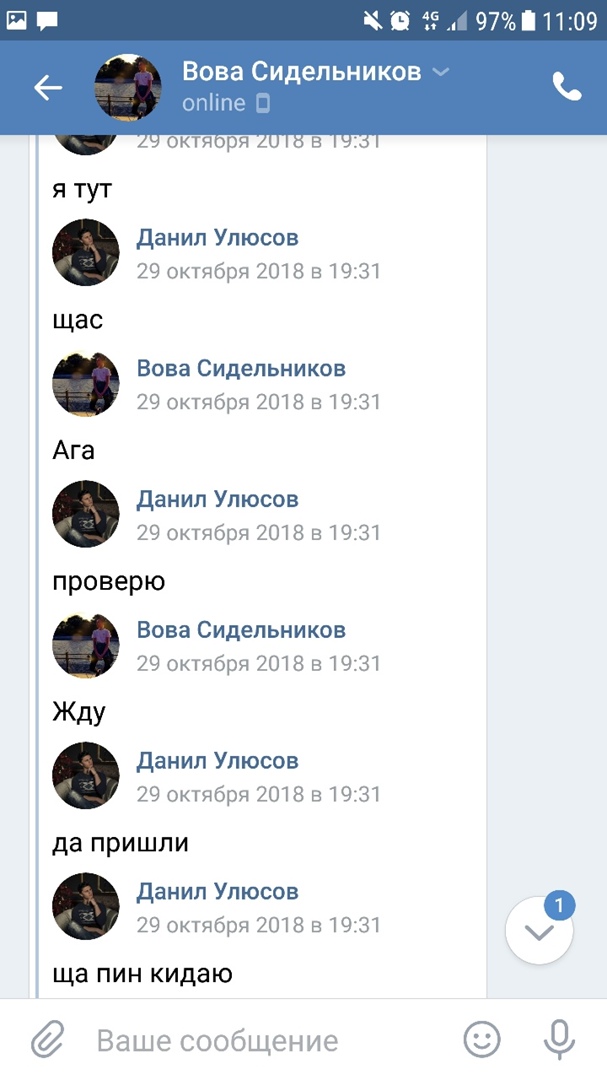Jump to the newest unread message
This screenshot has height=1080, width=607.
pos(540,930)
